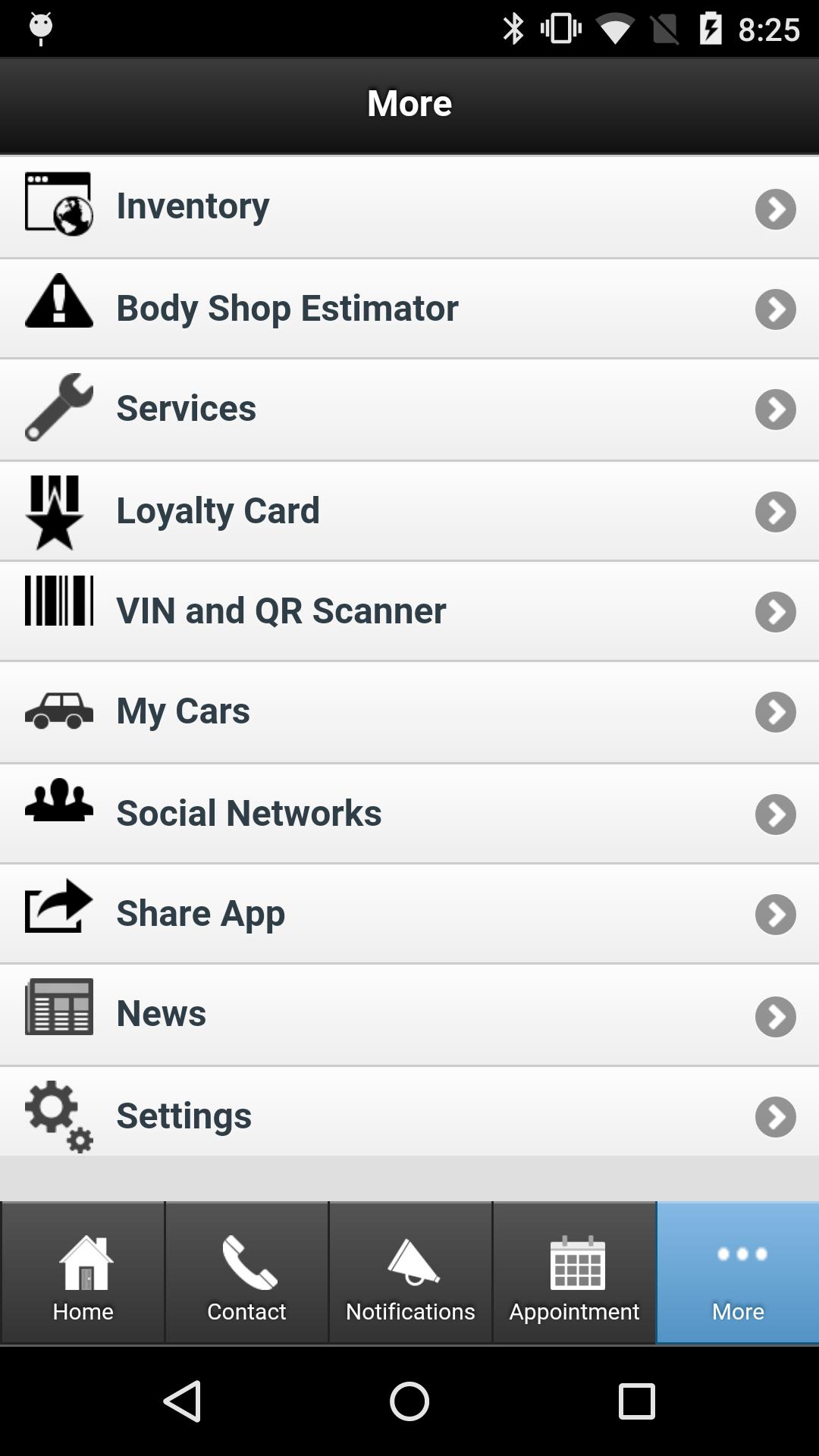Select the Services row
This screenshot has width=819, height=1456.
pos(409,409)
